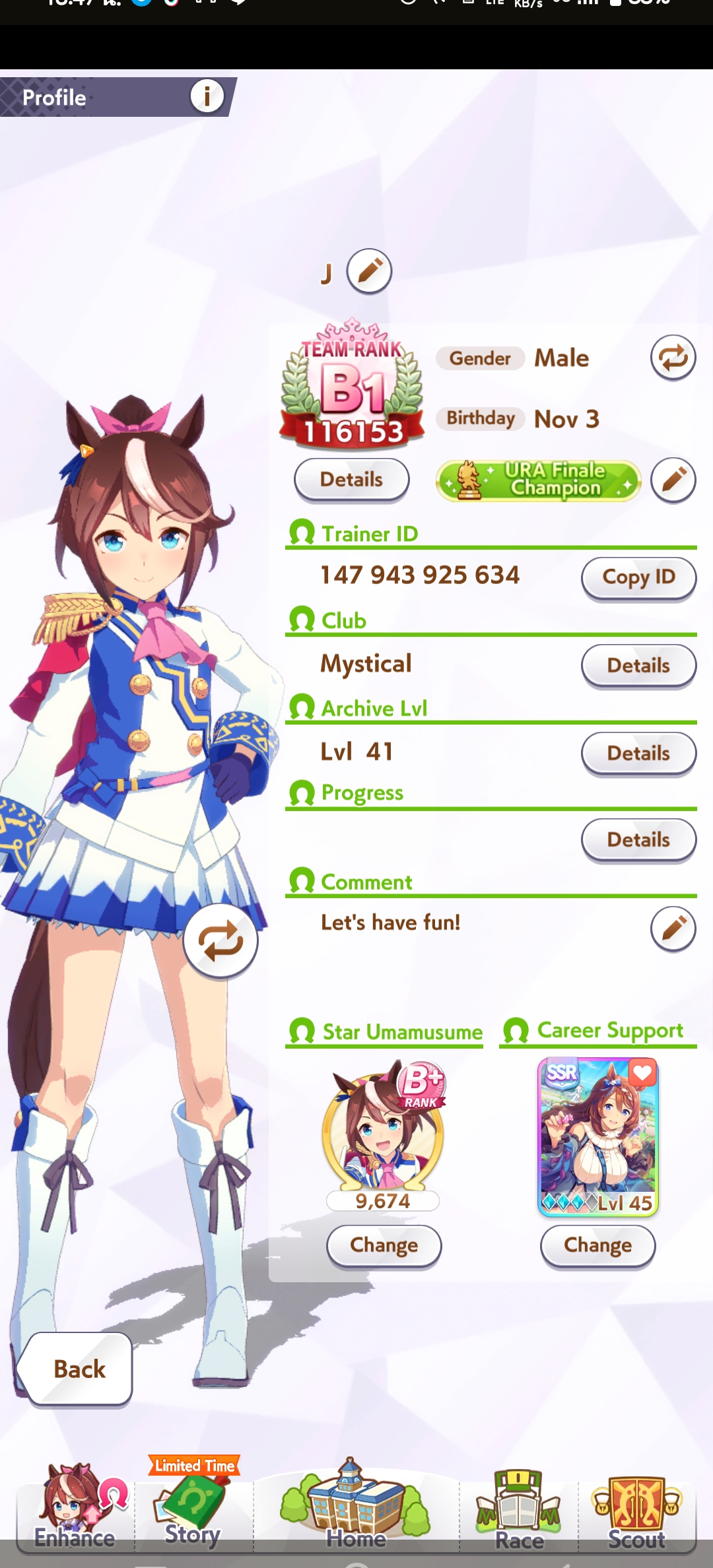Swap the displayed character model
The image size is (713, 1568).
(x=221, y=941)
